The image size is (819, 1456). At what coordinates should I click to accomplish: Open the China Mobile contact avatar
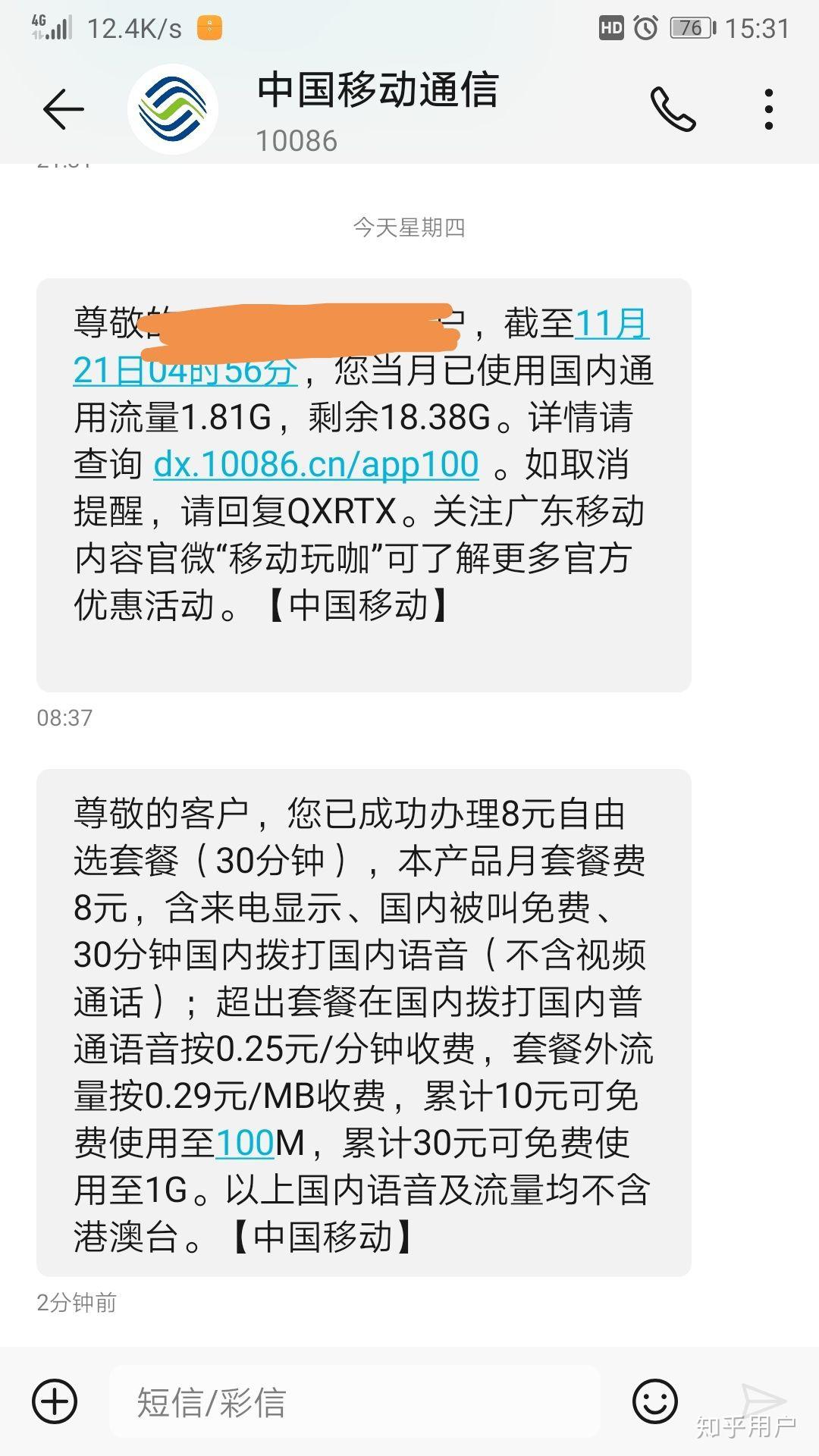pyautogui.click(x=173, y=109)
